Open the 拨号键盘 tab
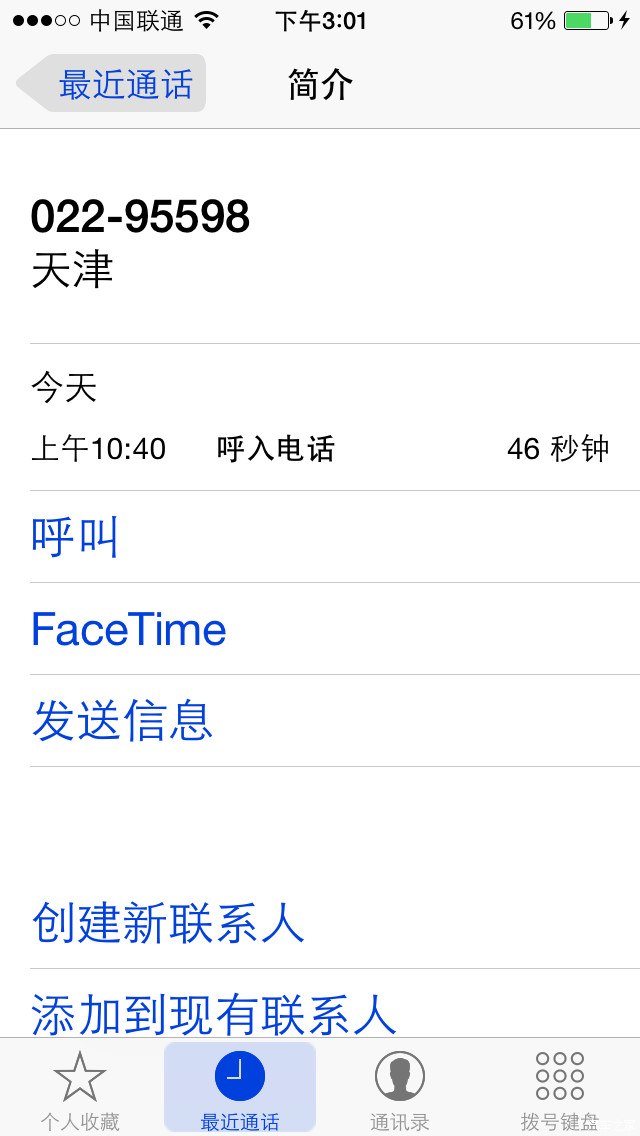This screenshot has width=640, height=1136. pos(560,1088)
